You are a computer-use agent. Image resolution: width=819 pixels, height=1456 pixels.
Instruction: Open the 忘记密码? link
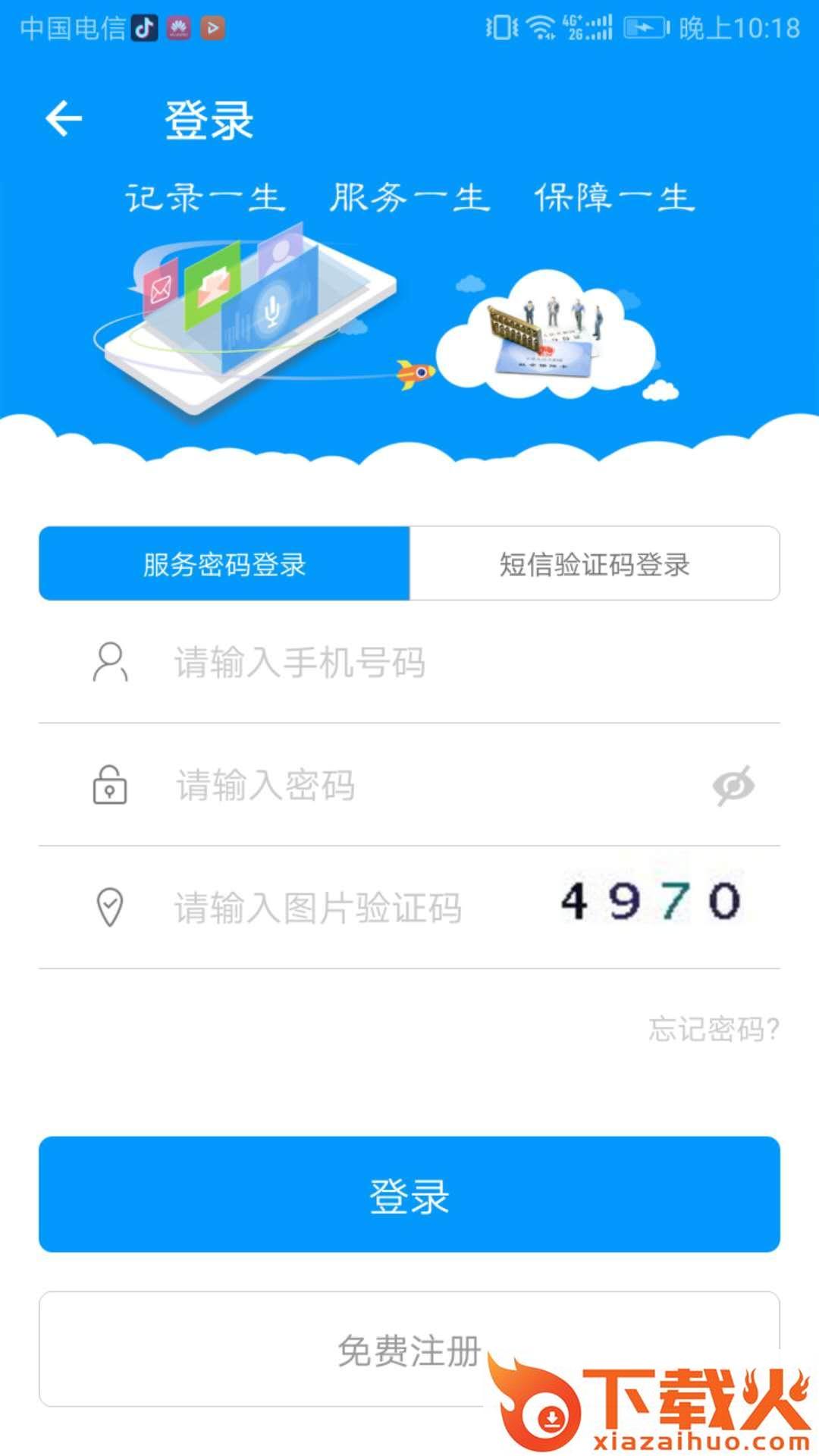714,1029
